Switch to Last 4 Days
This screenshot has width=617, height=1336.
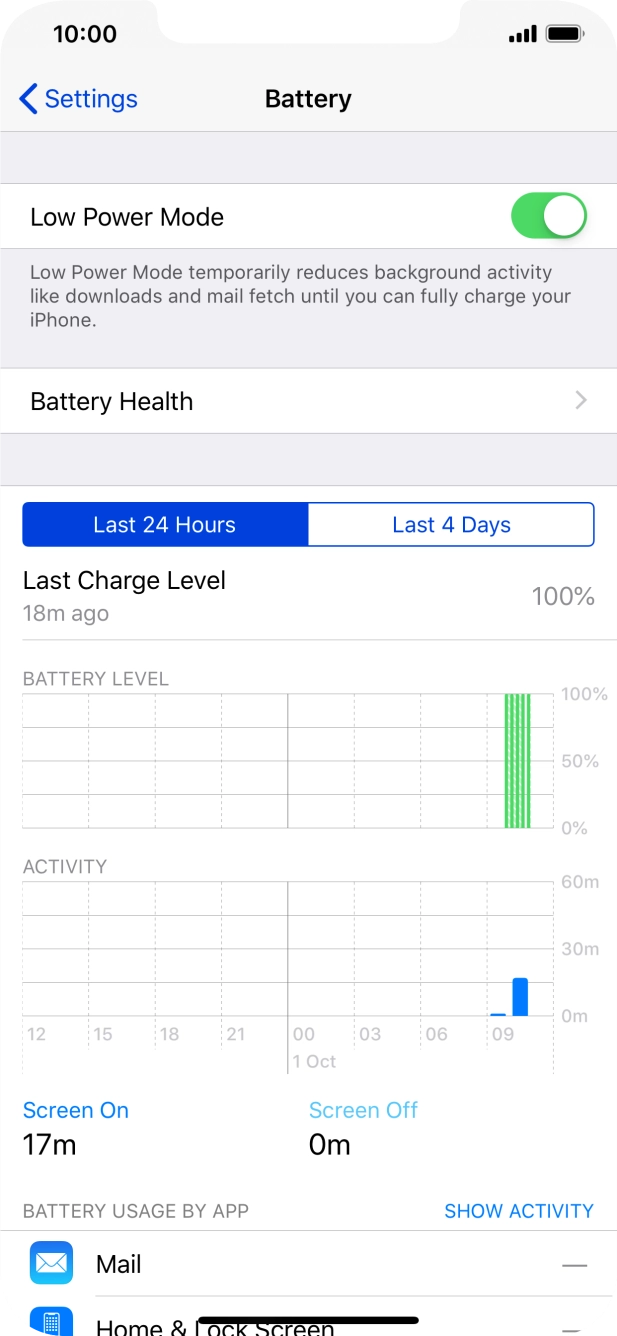tap(451, 525)
